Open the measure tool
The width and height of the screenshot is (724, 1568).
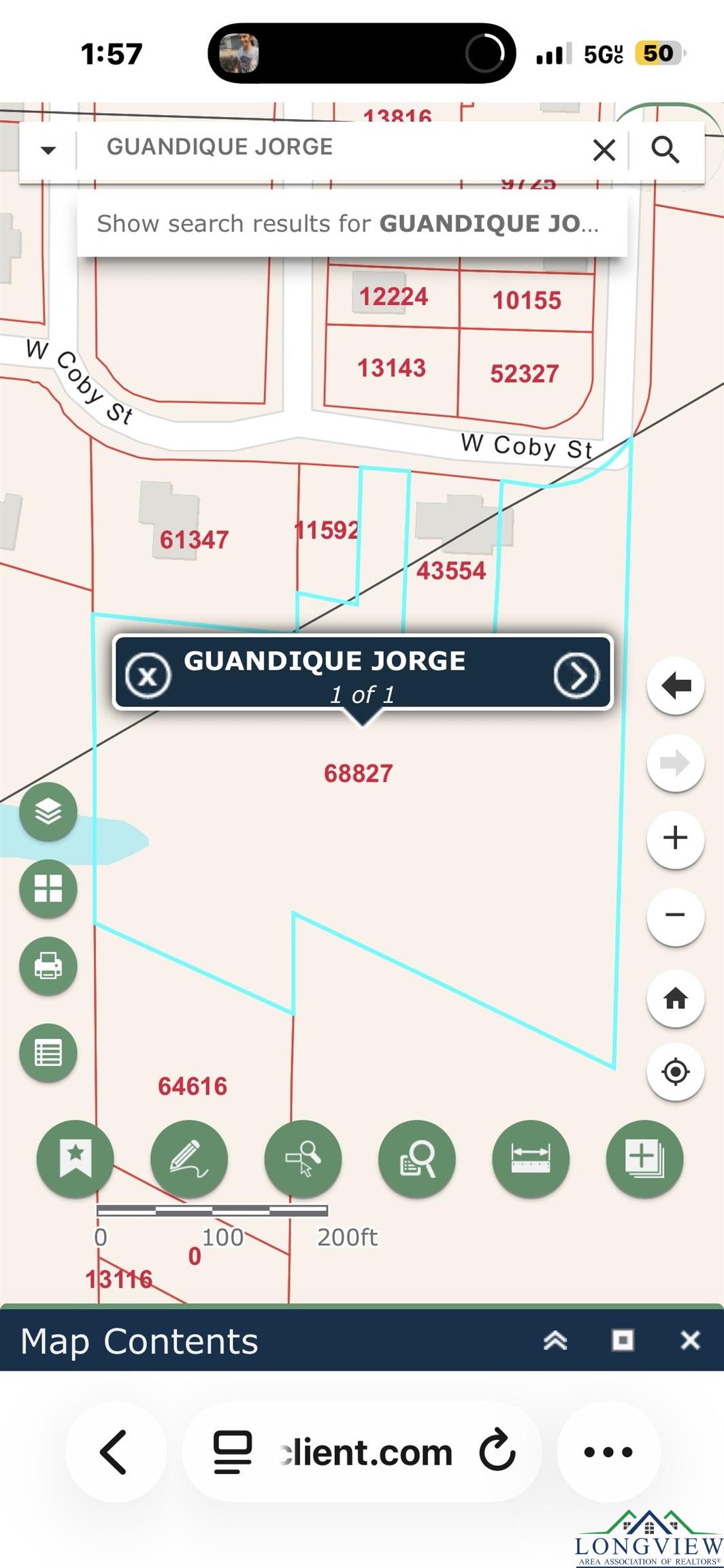[530, 1158]
